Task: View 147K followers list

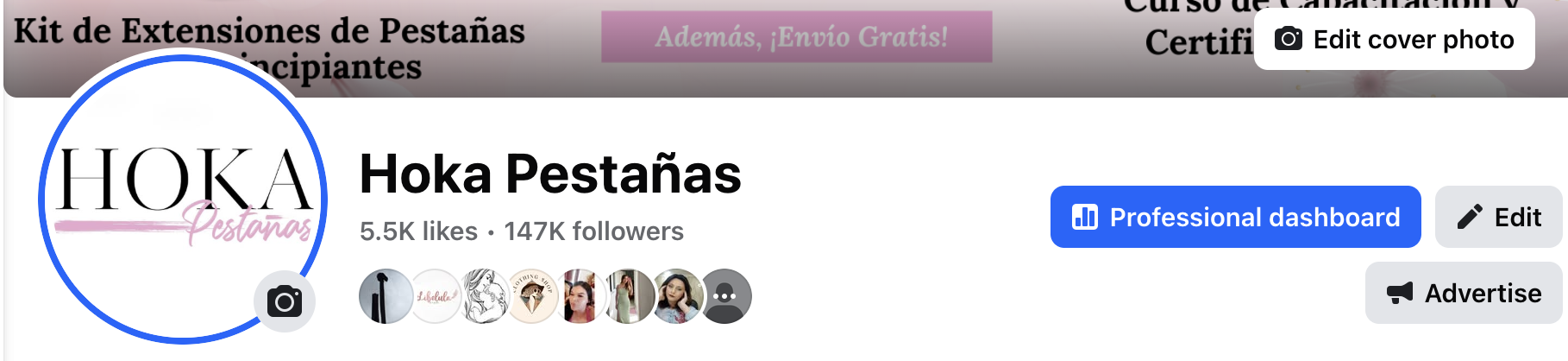Action: click(593, 231)
